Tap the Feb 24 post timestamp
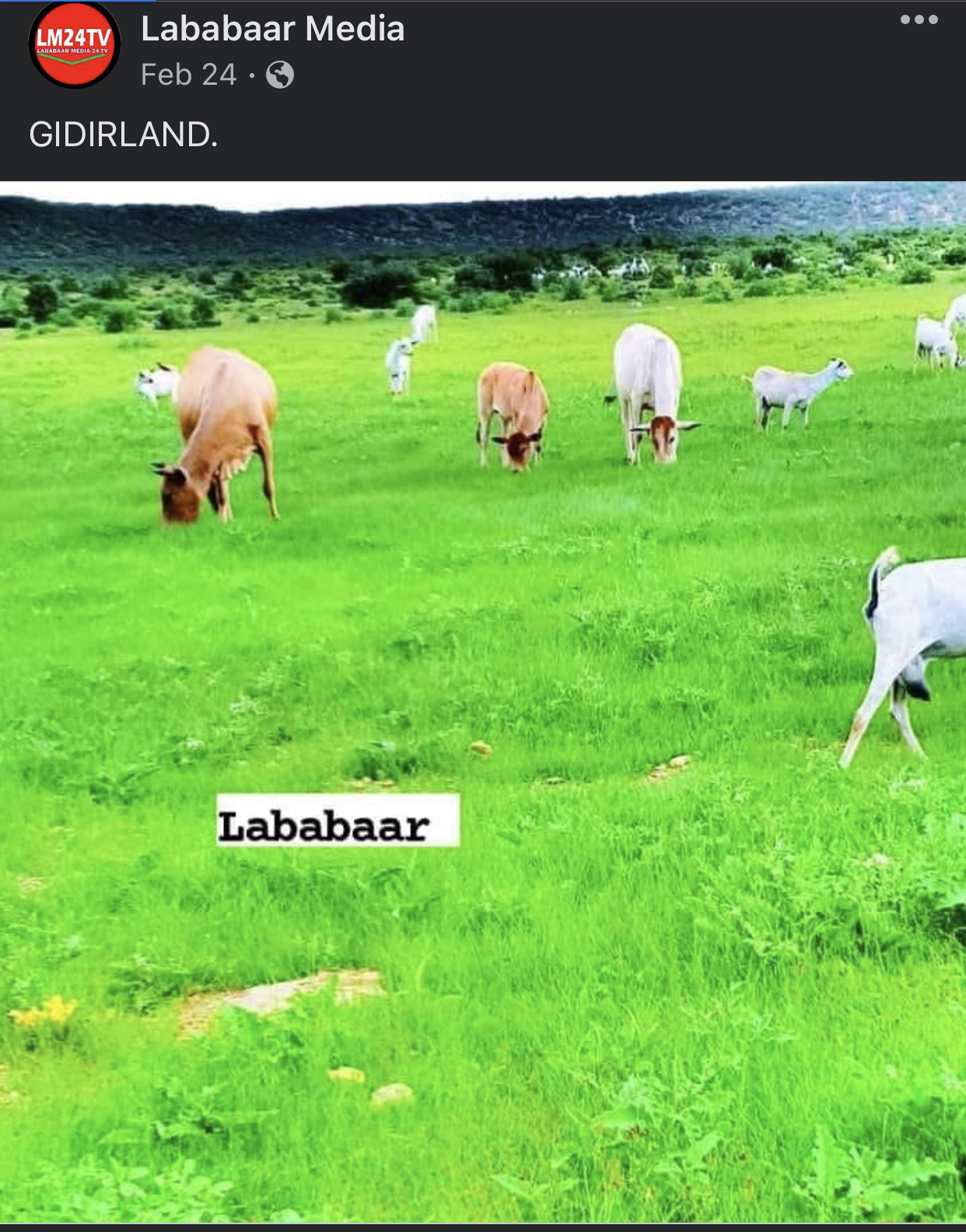The width and height of the screenshot is (966, 1232). tap(188, 75)
